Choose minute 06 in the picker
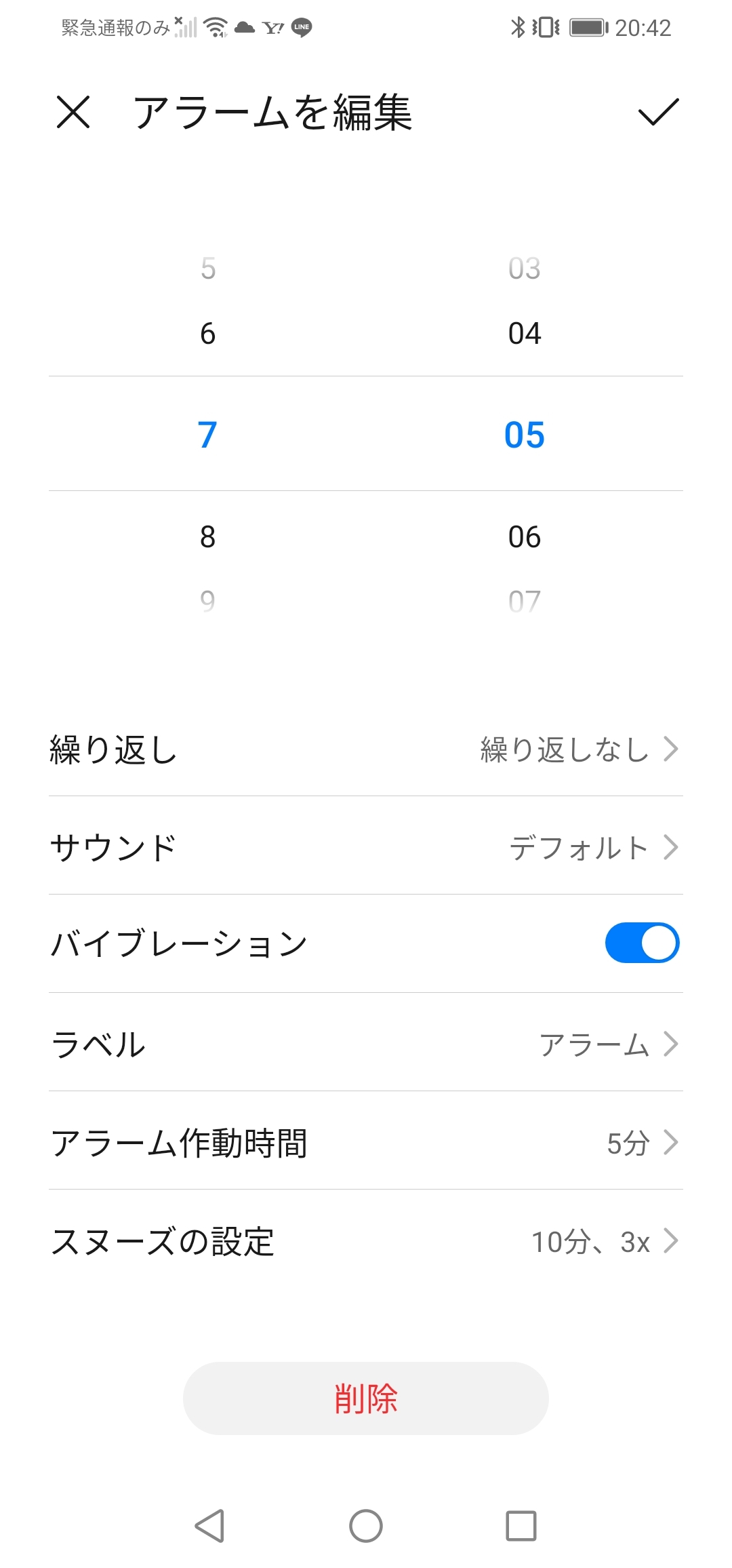The width and height of the screenshot is (732, 1568). pyautogui.click(x=524, y=537)
